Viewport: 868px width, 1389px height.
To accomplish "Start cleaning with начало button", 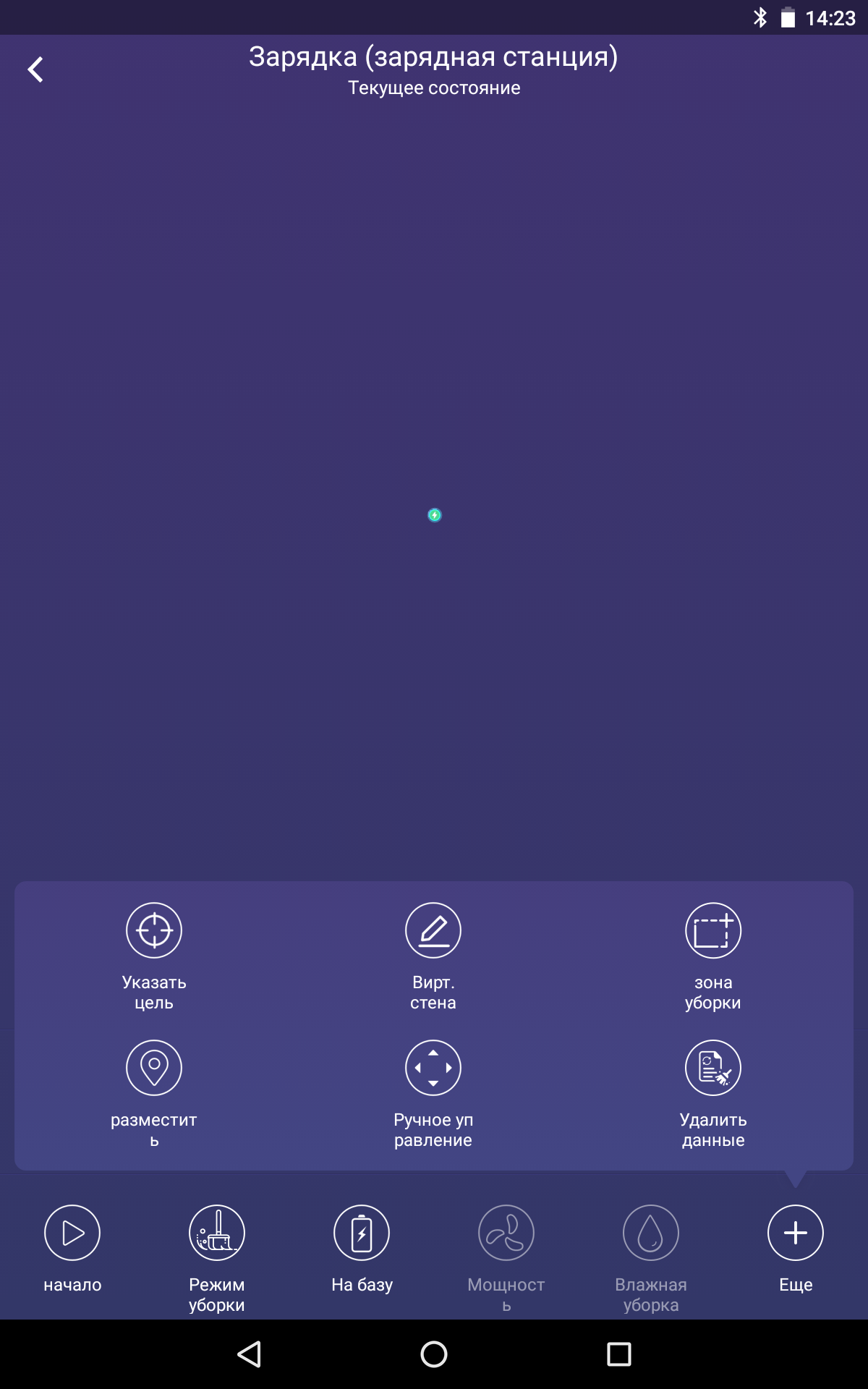I will [x=72, y=1233].
